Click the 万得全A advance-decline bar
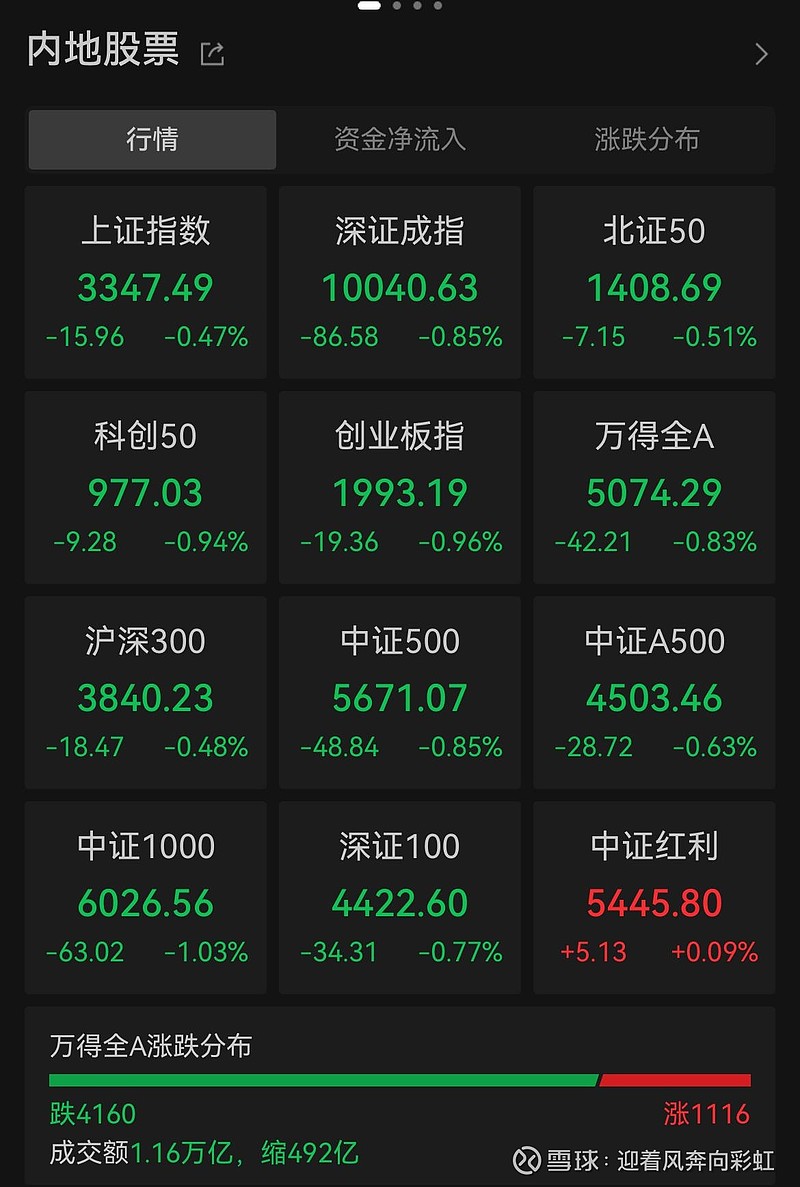 [400, 1080]
